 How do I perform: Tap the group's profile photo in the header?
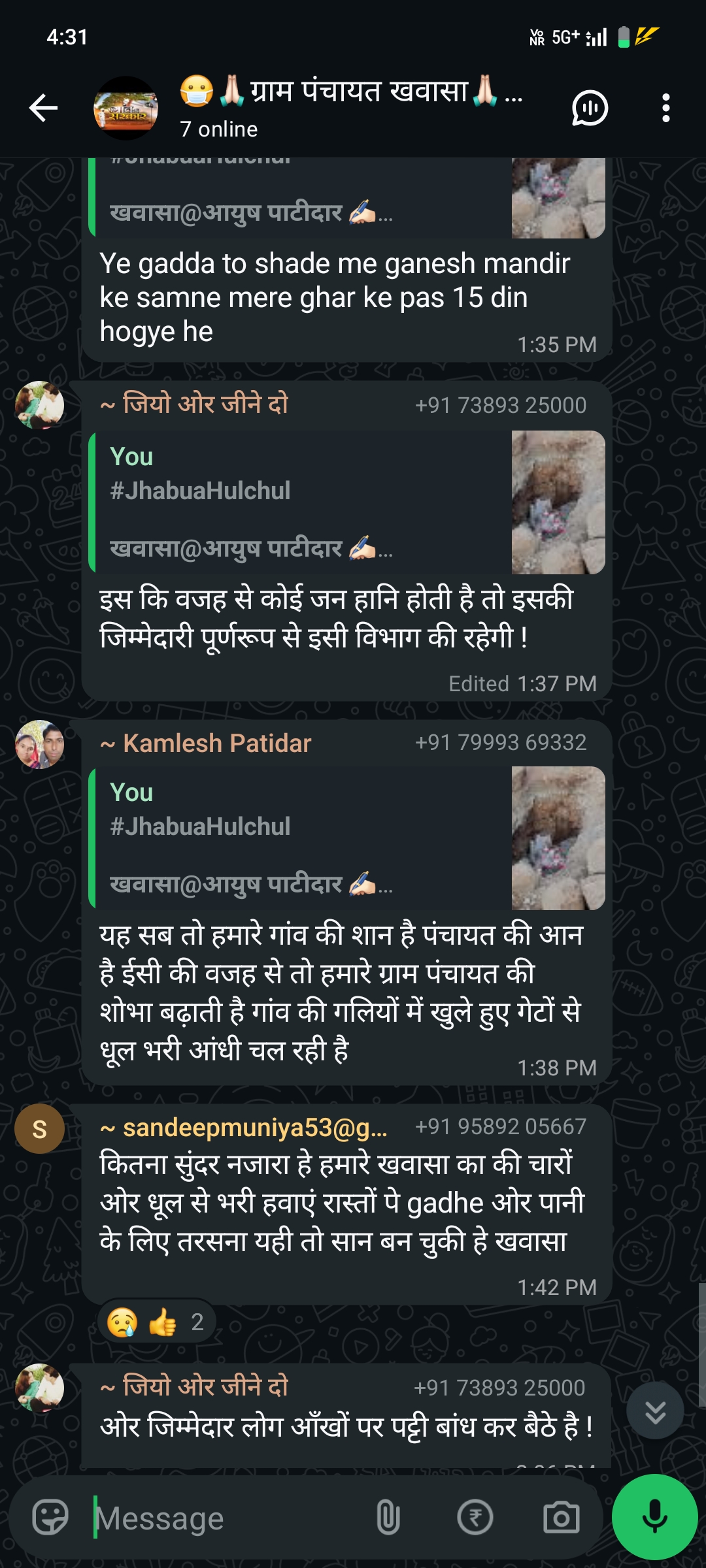pyautogui.click(x=126, y=108)
